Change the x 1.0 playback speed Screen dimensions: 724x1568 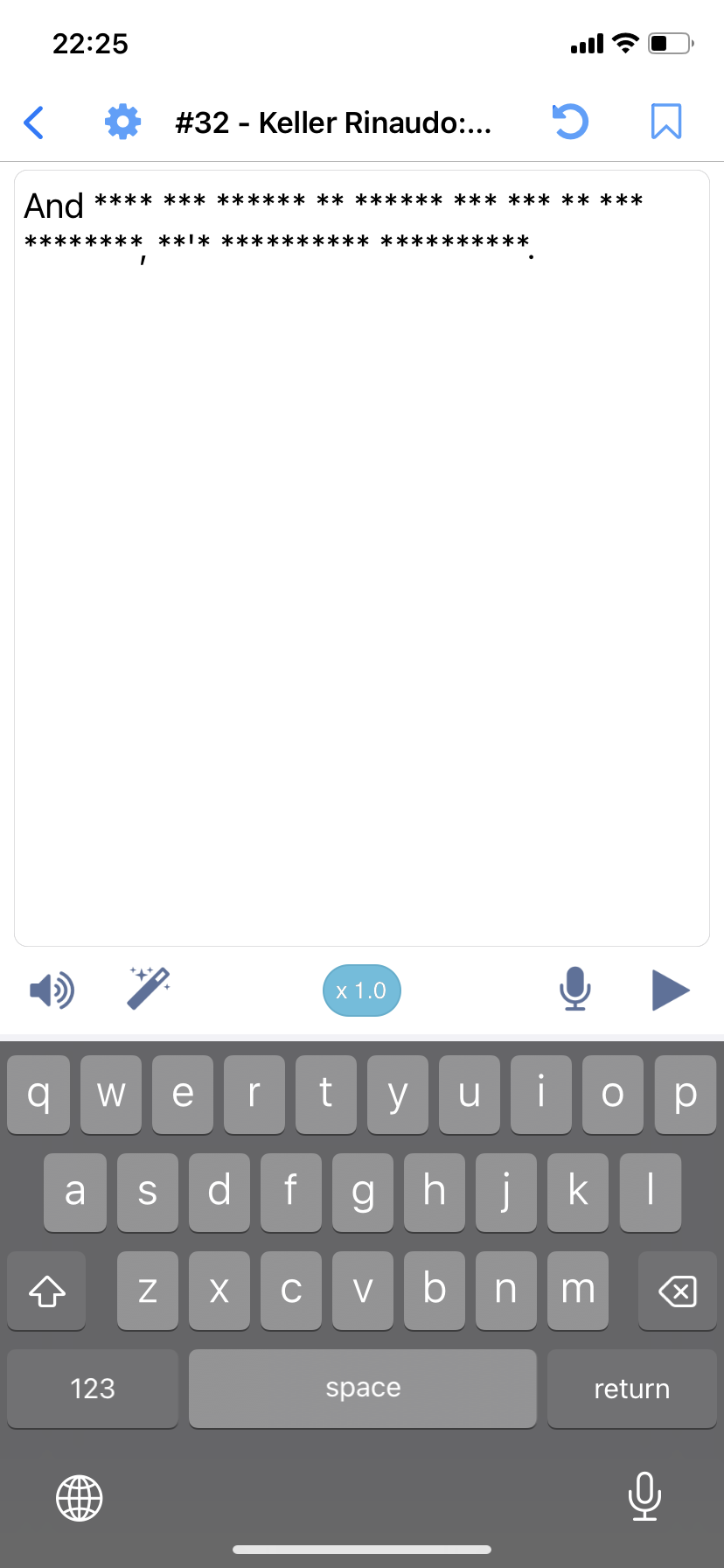click(x=362, y=990)
